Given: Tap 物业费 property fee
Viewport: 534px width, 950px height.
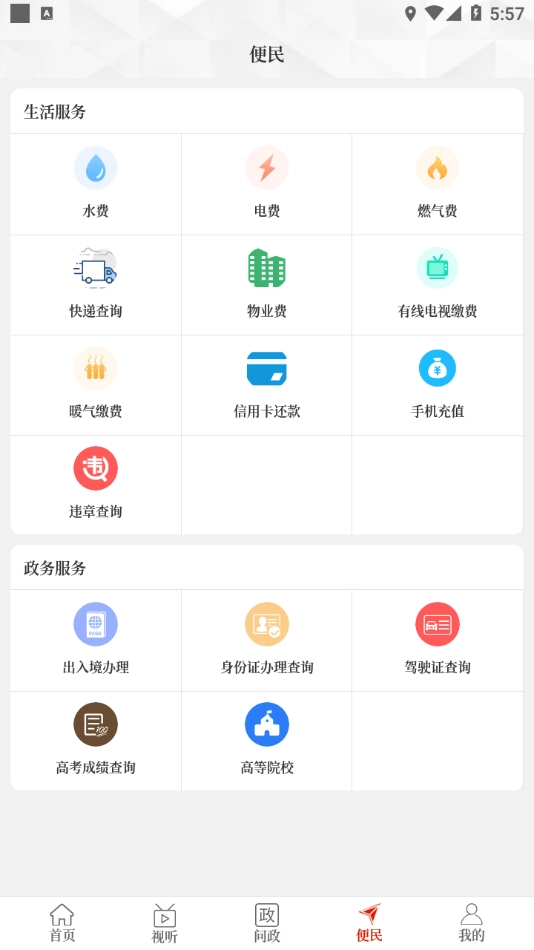Looking at the screenshot, I should click(x=267, y=285).
